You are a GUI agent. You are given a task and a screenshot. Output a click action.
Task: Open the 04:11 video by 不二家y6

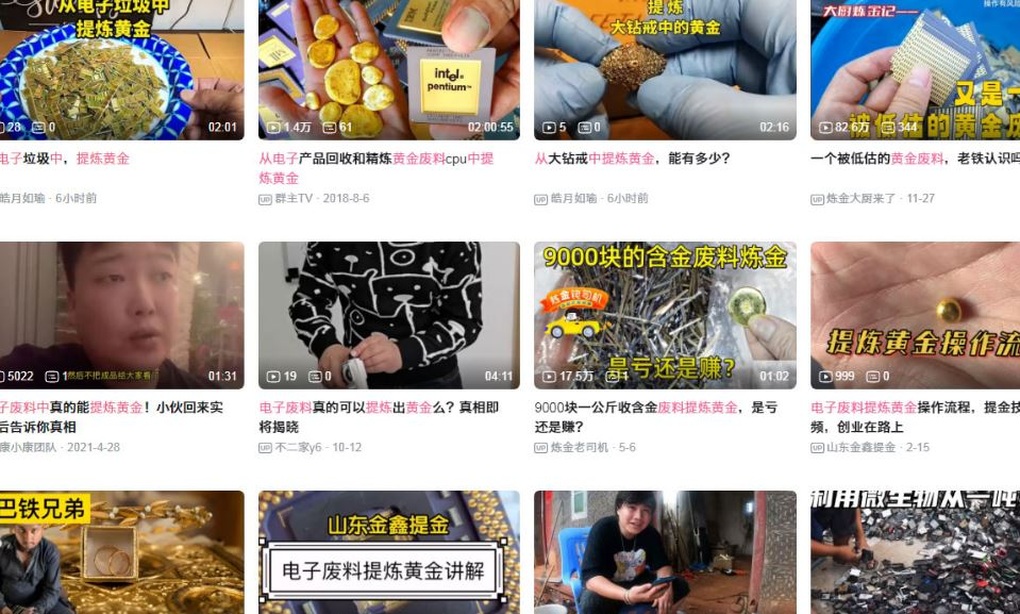click(x=388, y=314)
